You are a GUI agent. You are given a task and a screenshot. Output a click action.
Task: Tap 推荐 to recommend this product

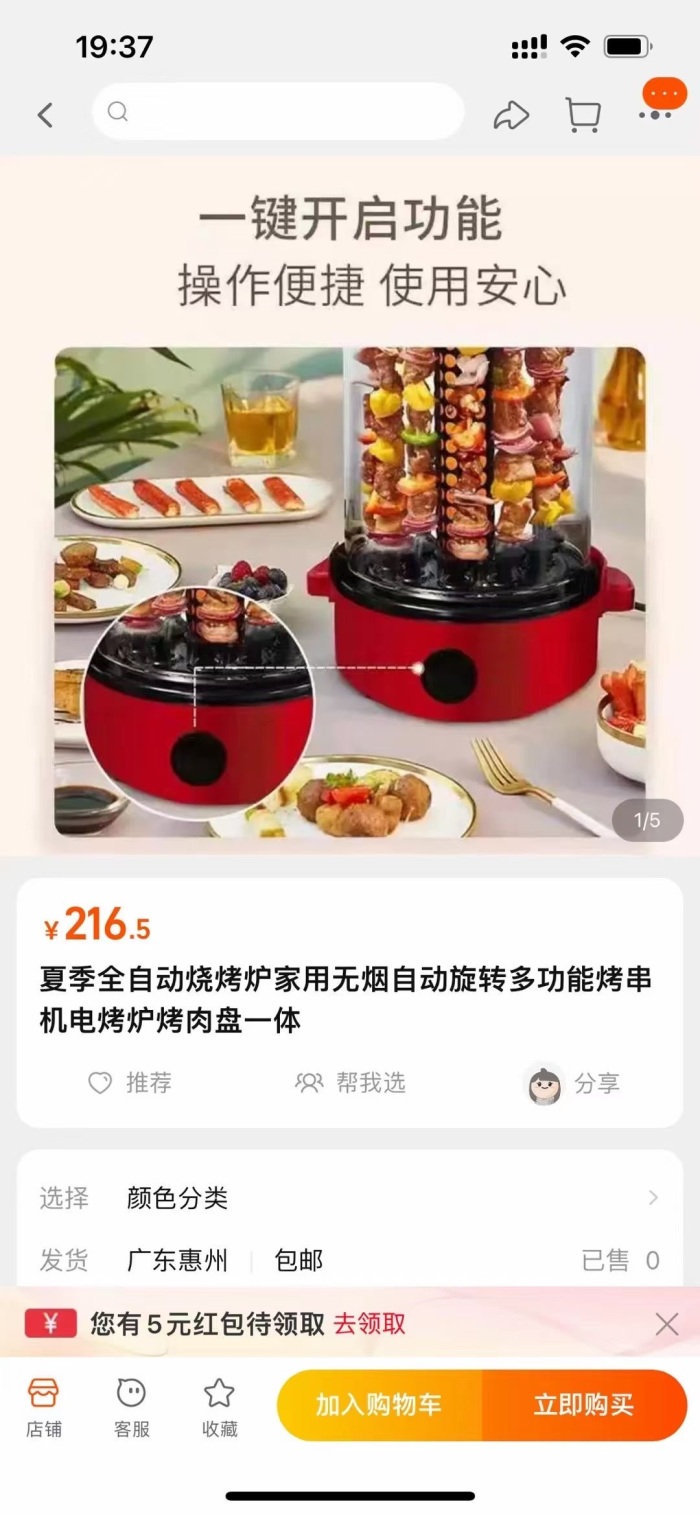[130, 1082]
